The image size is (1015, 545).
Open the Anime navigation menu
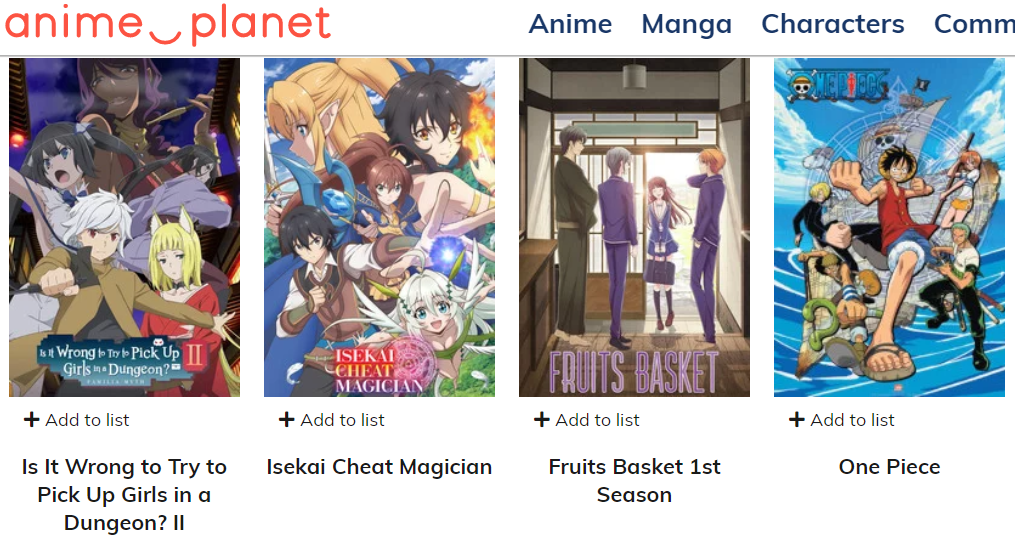pos(570,24)
